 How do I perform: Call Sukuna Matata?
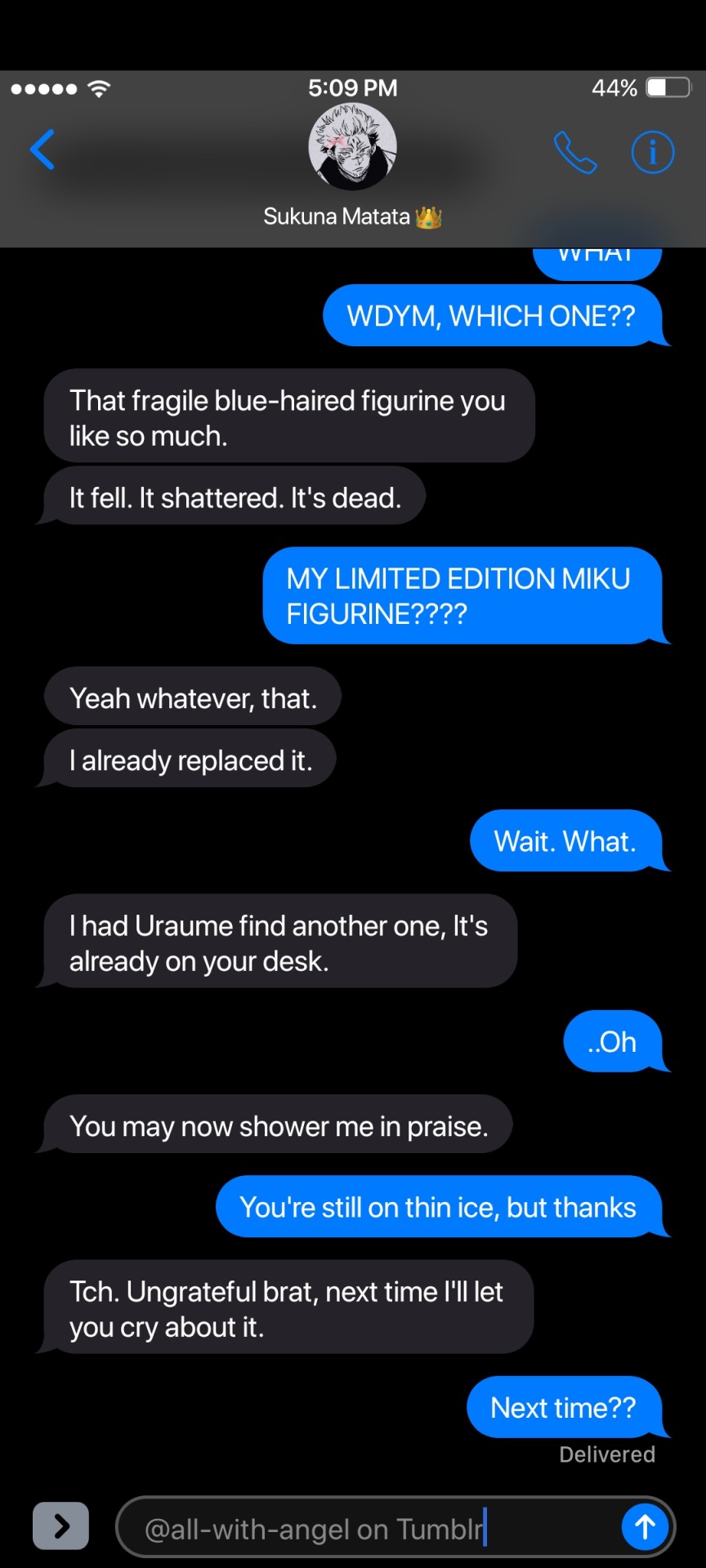pos(575,153)
